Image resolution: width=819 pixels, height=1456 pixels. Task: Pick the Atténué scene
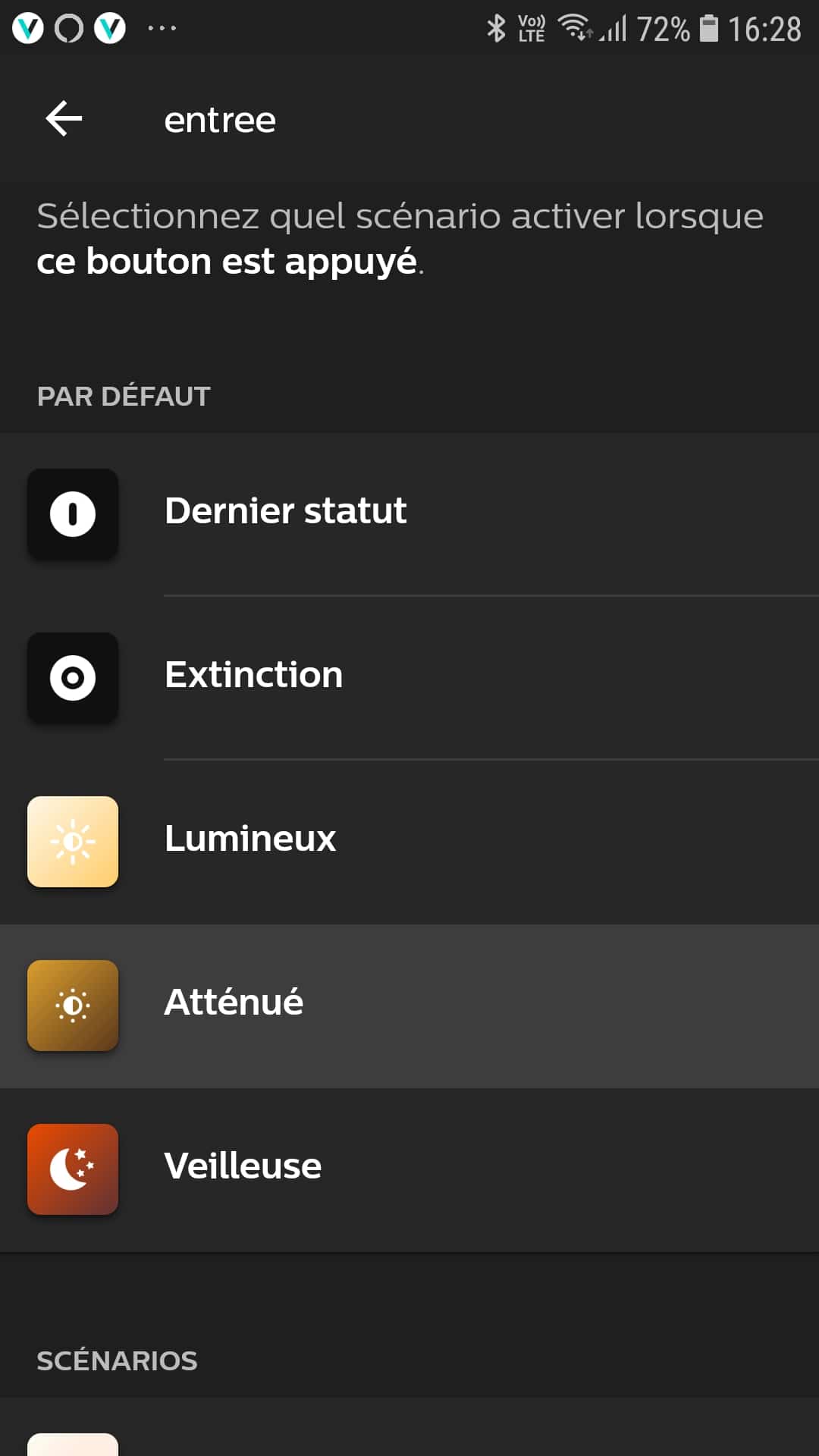(409, 1006)
